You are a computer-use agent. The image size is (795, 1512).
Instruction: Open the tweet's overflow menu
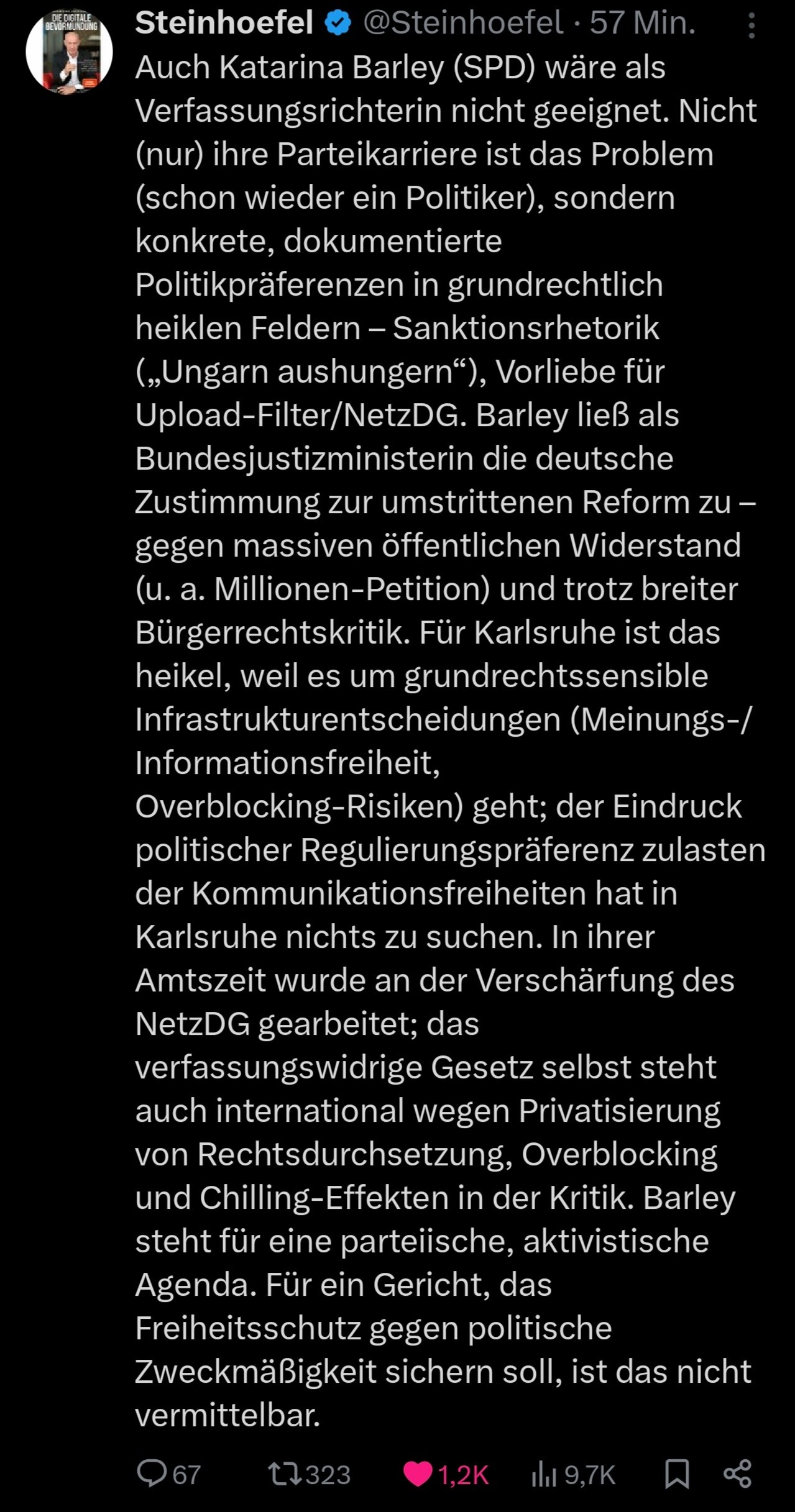click(751, 25)
